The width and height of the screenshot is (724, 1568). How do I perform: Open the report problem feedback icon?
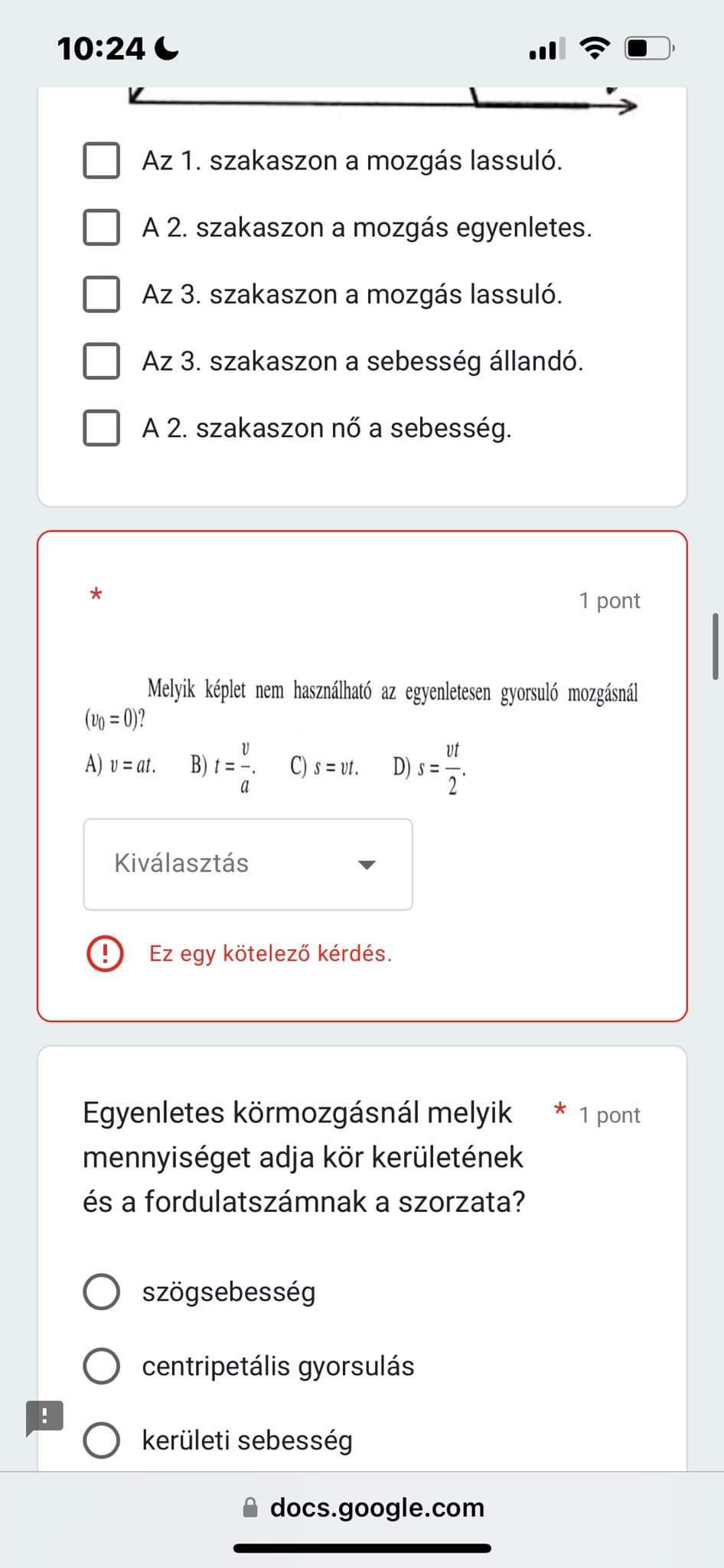click(x=44, y=1419)
